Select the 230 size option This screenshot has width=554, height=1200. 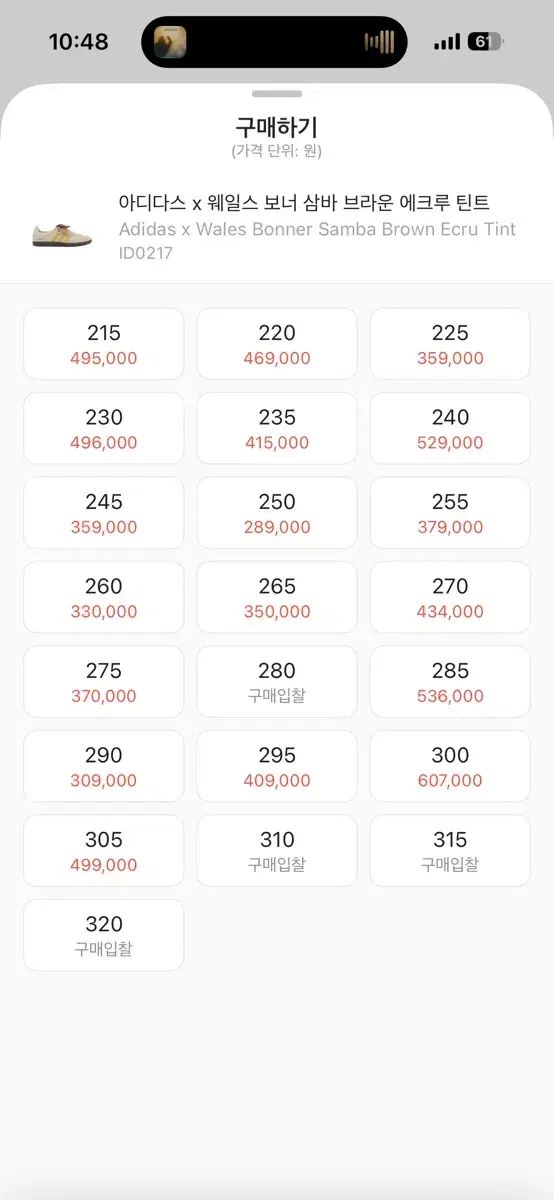[x=104, y=429]
